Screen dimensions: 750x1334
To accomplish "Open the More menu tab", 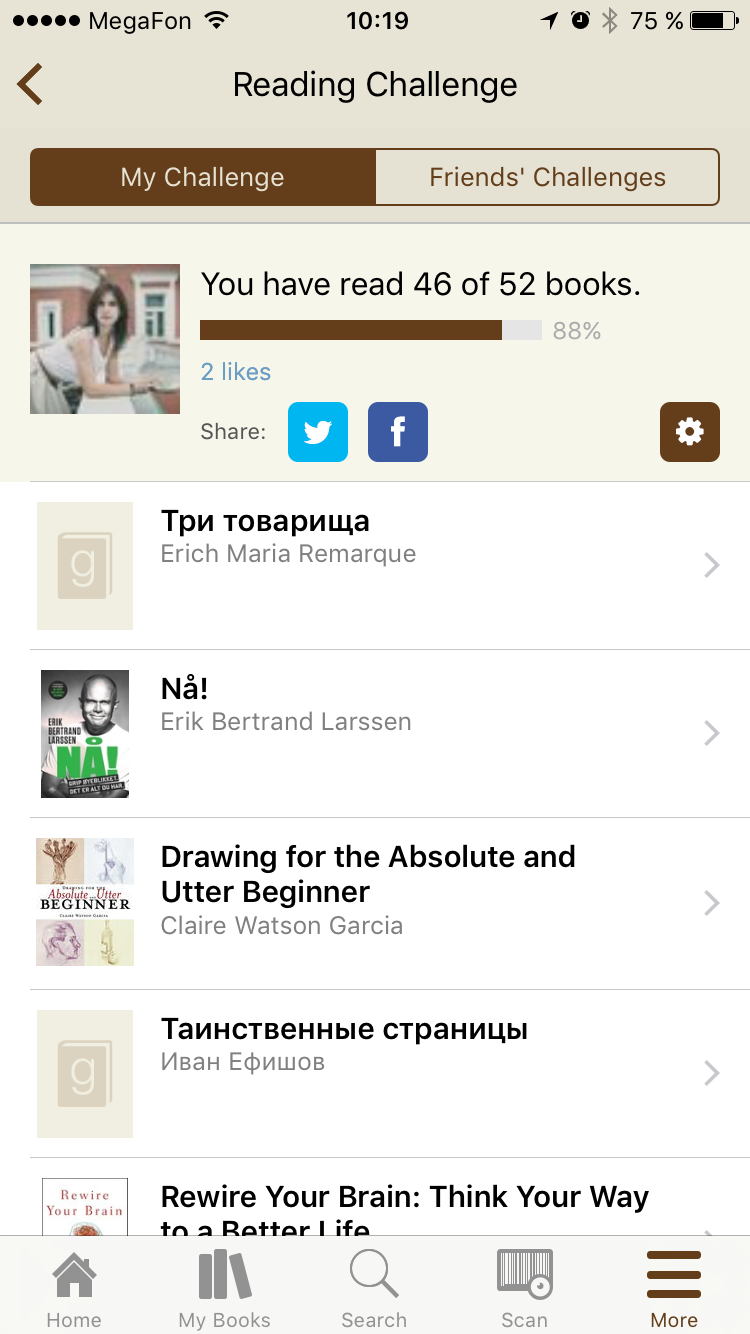I will [x=674, y=1290].
